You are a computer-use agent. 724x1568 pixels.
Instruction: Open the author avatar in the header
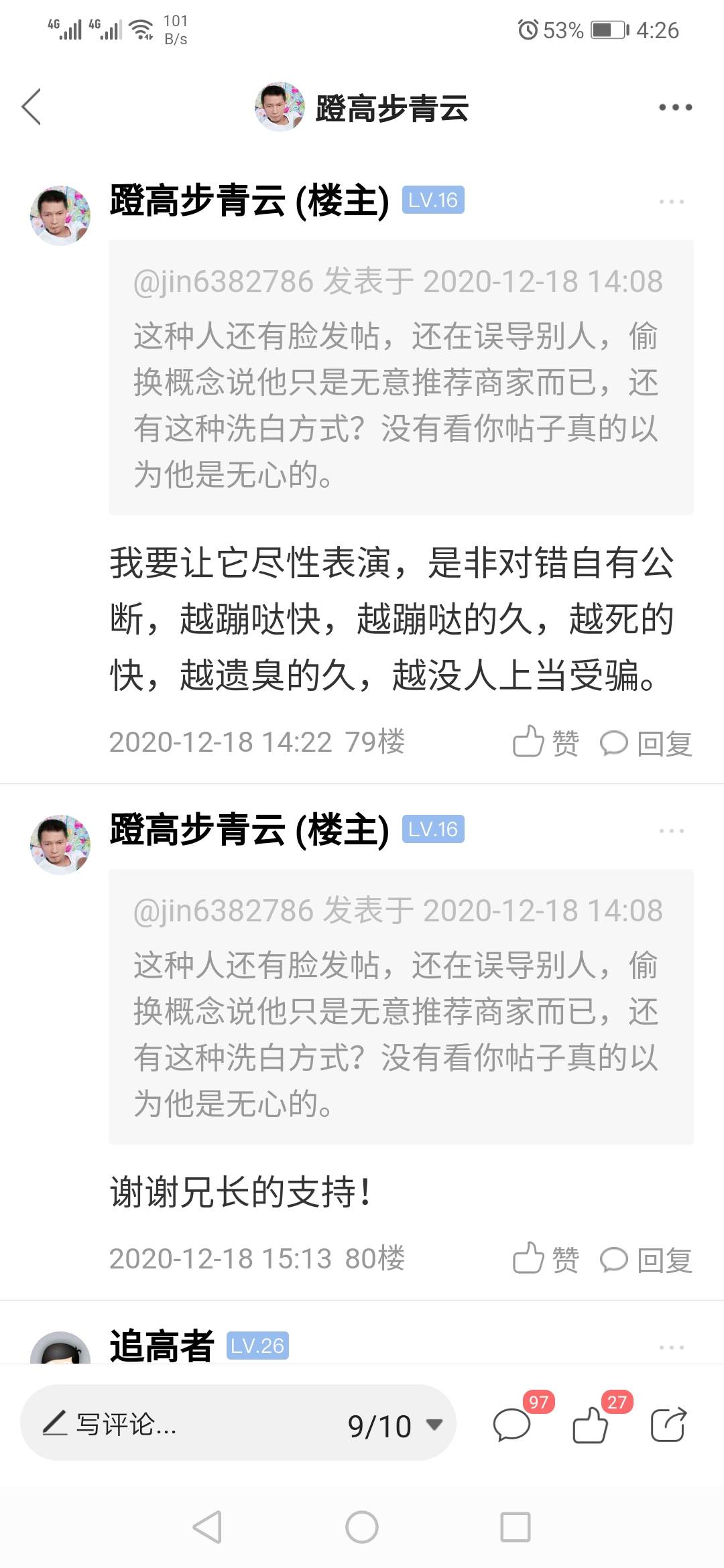(280, 107)
